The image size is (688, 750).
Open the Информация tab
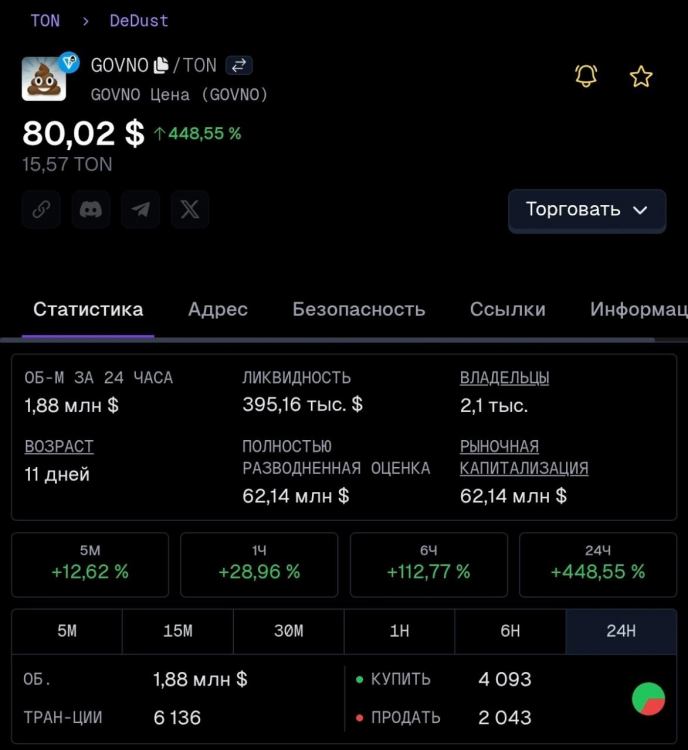(638, 309)
